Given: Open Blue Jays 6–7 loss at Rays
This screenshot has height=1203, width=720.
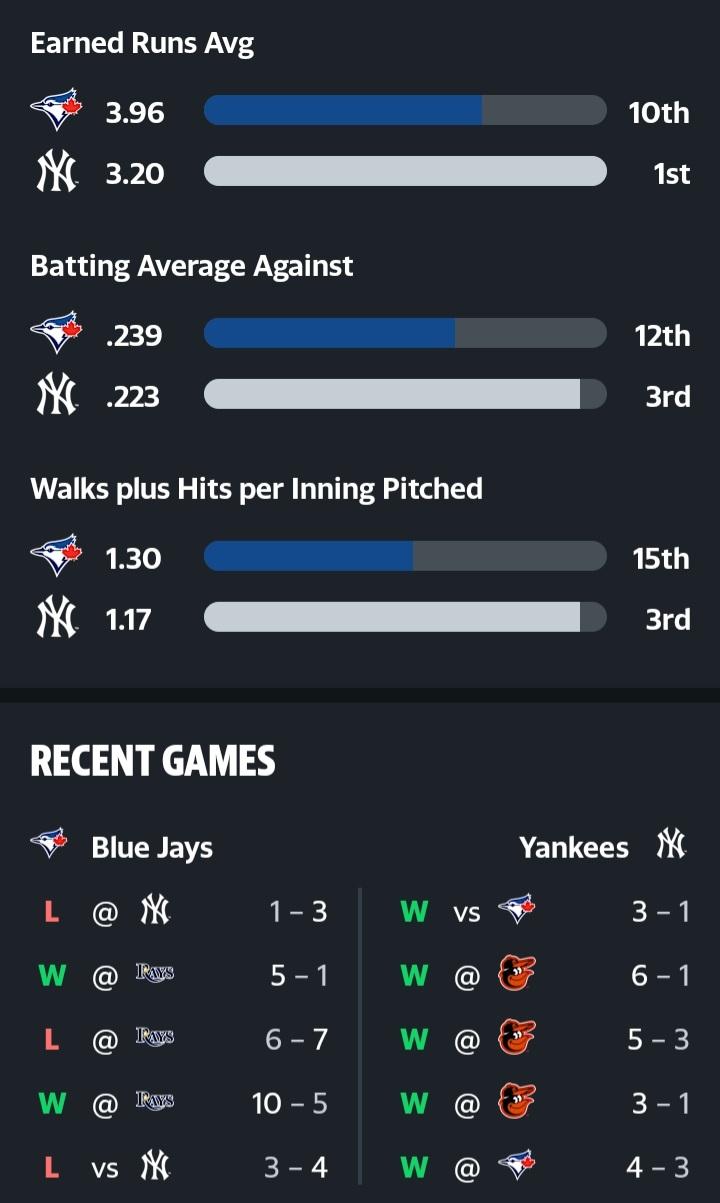Looking at the screenshot, I should pyautogui.click(x=179, y=1039).
